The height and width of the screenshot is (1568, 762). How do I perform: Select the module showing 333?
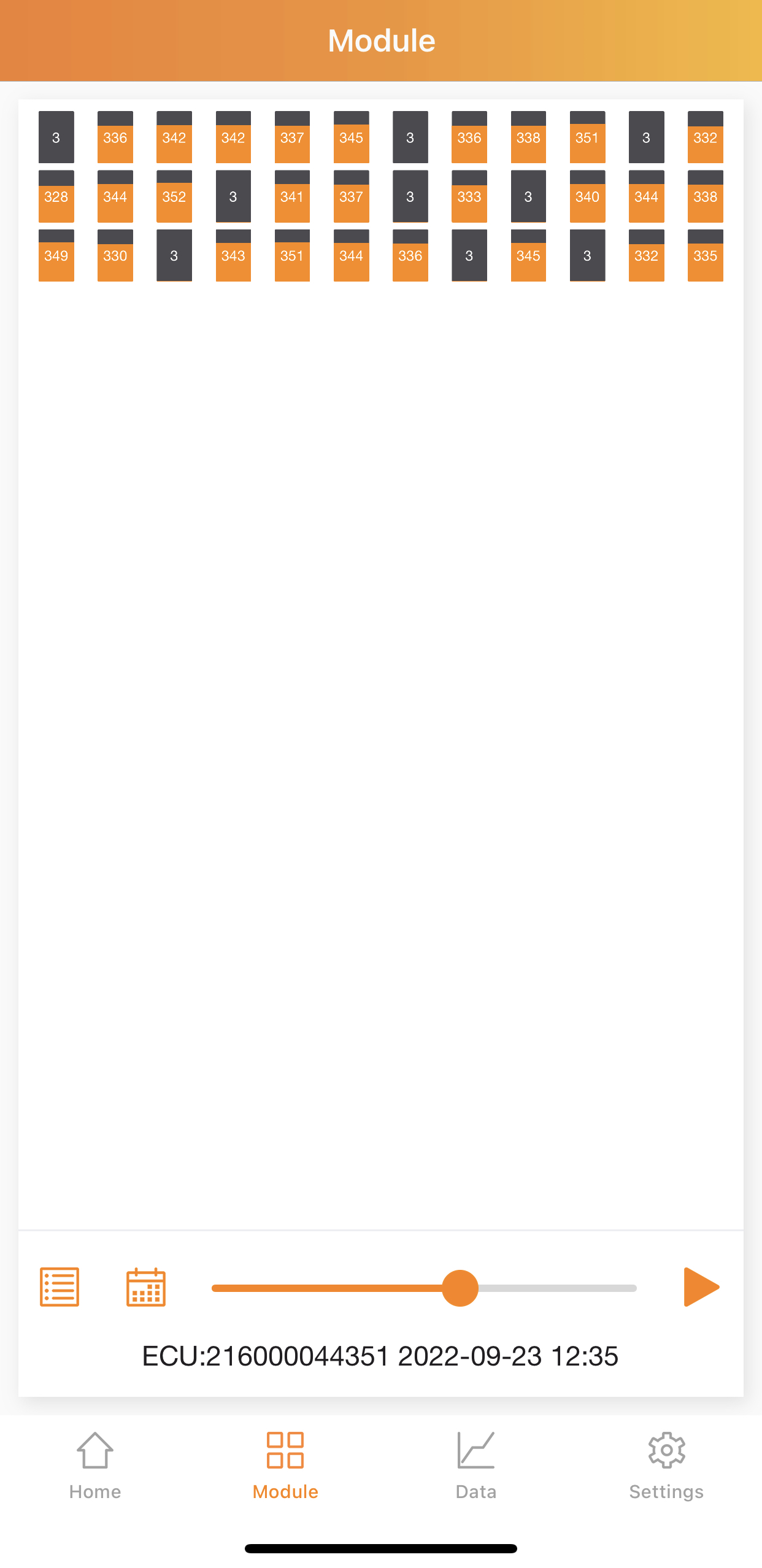[469, 196]
